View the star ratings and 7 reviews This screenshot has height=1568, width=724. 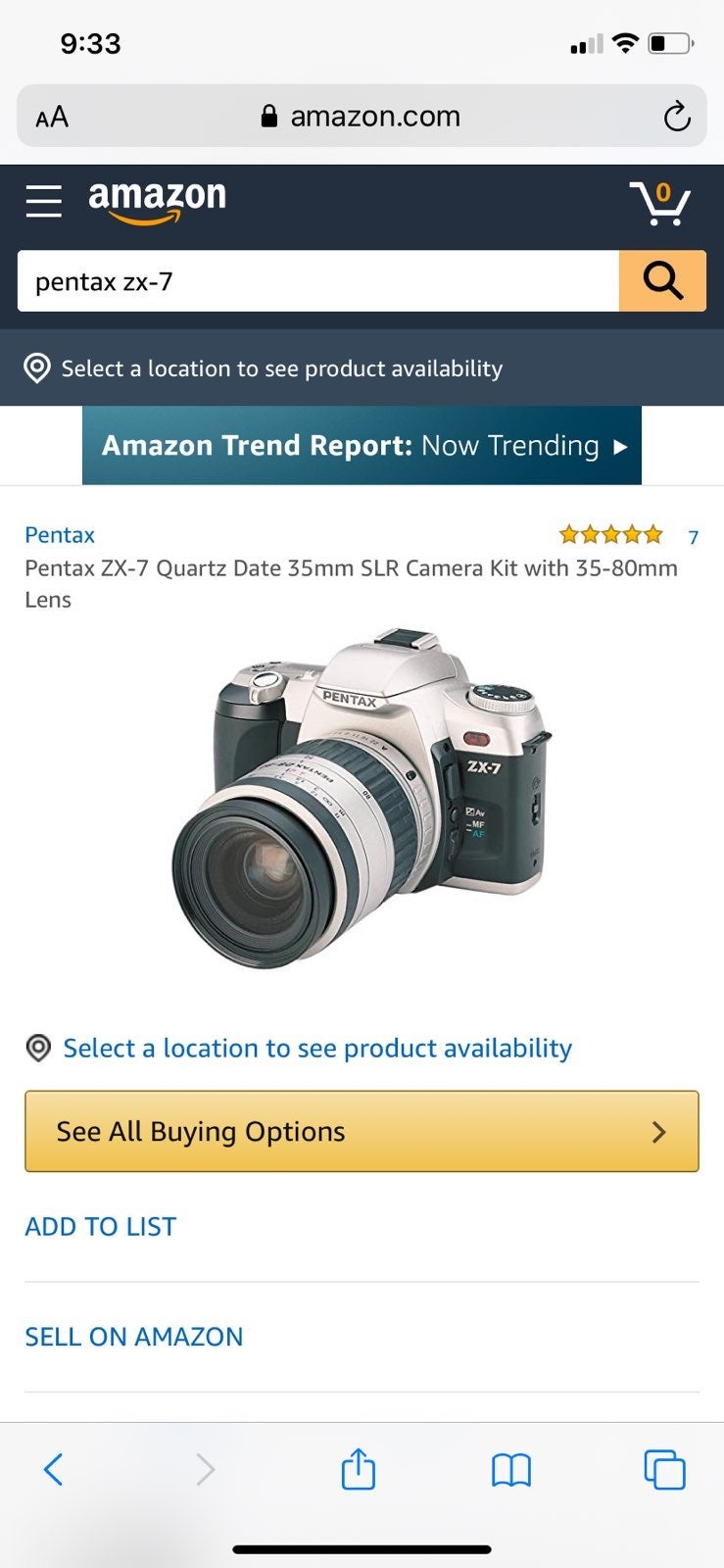pos(628,535)
